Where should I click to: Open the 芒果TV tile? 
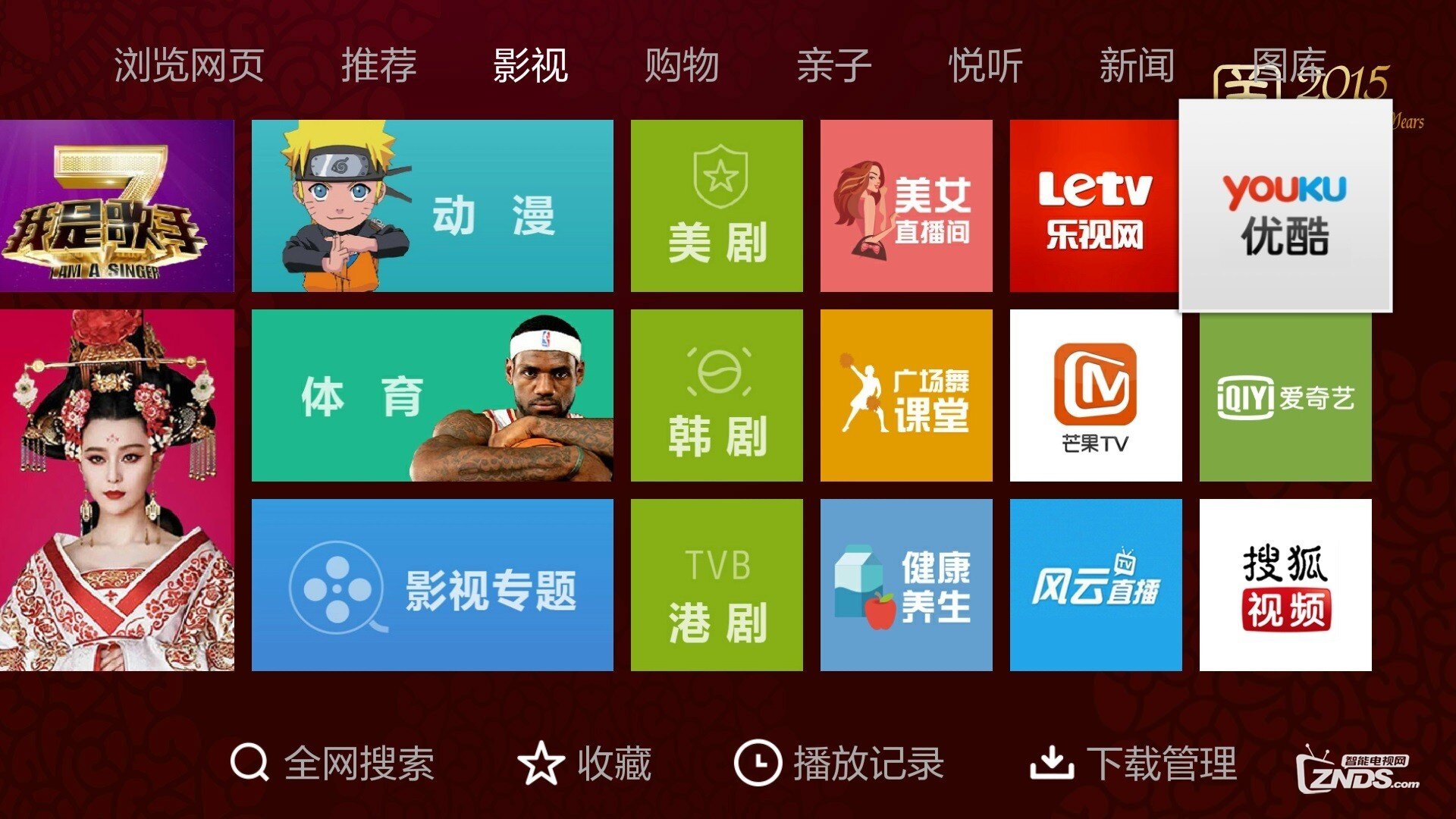click(1096, 395)
